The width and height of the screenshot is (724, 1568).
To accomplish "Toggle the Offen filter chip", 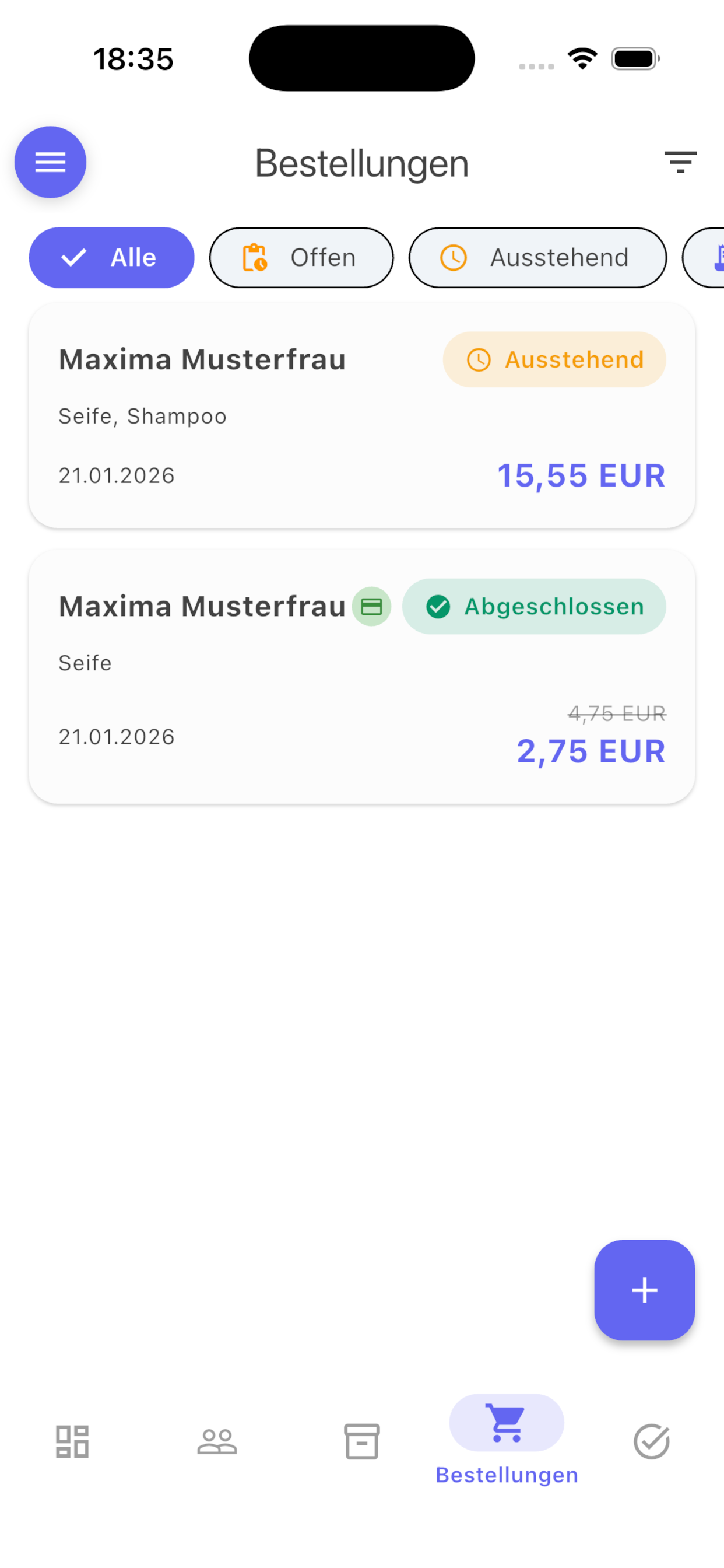I will click(x=301, y=257).
